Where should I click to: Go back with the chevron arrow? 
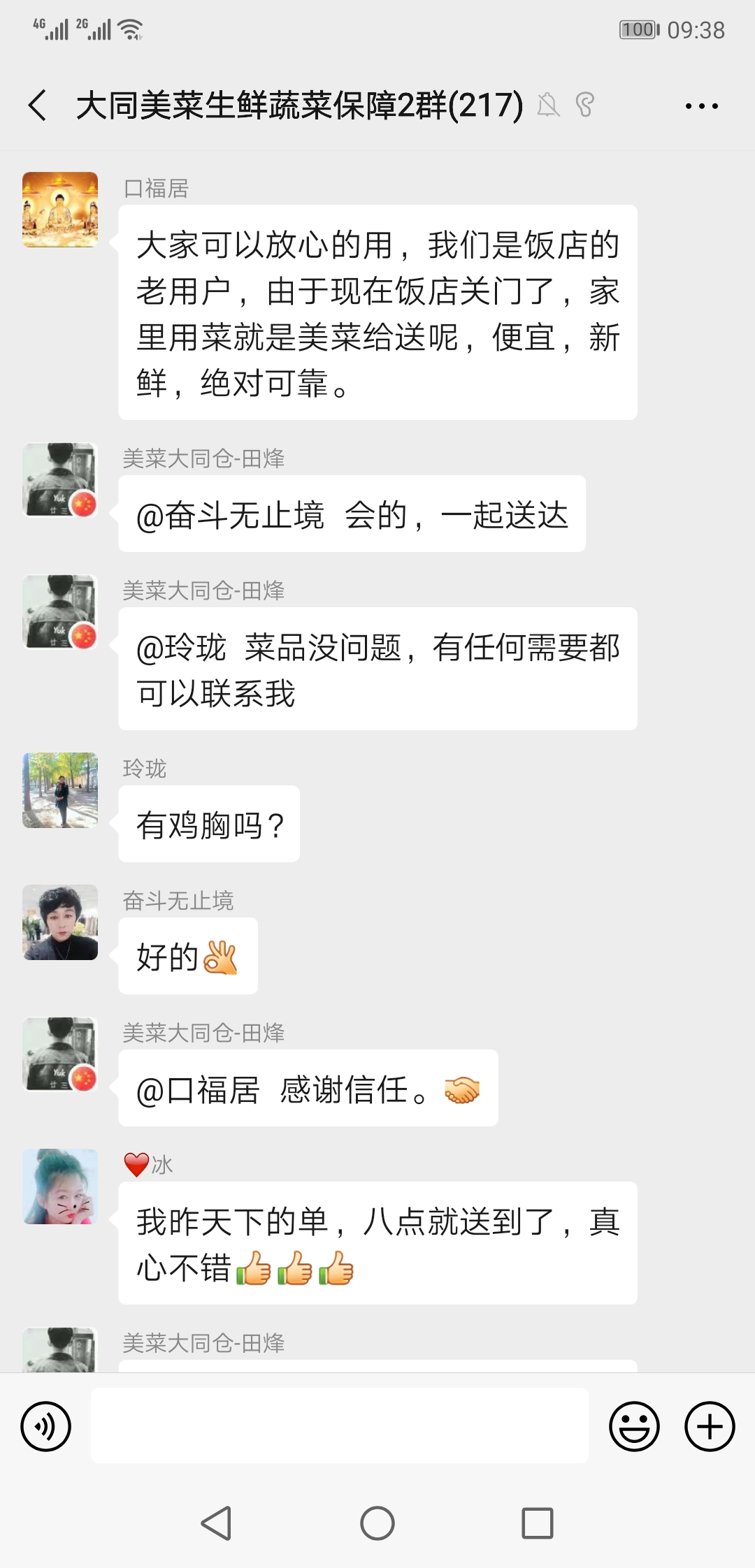click(36, 106)
